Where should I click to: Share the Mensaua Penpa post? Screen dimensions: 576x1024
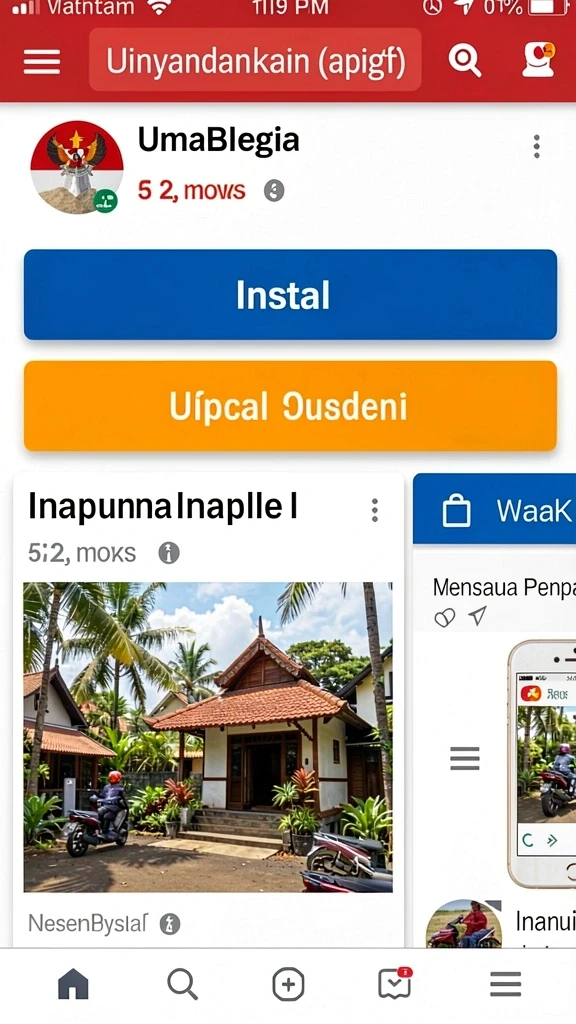pyautogui.click(x=478, y=616)
